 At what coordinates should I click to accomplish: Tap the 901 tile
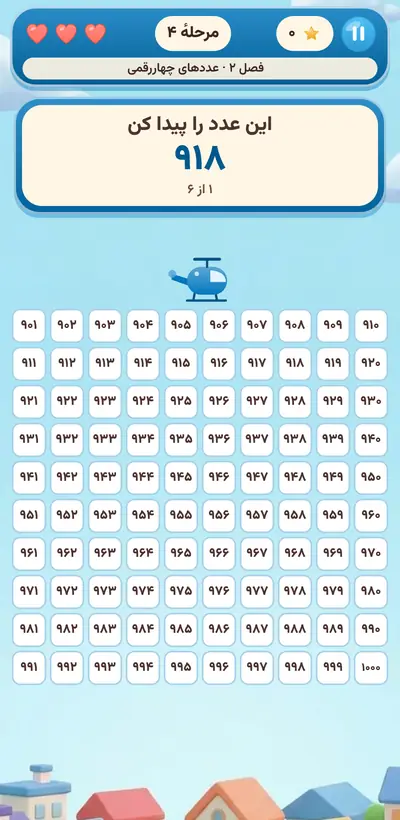point(29,326)
